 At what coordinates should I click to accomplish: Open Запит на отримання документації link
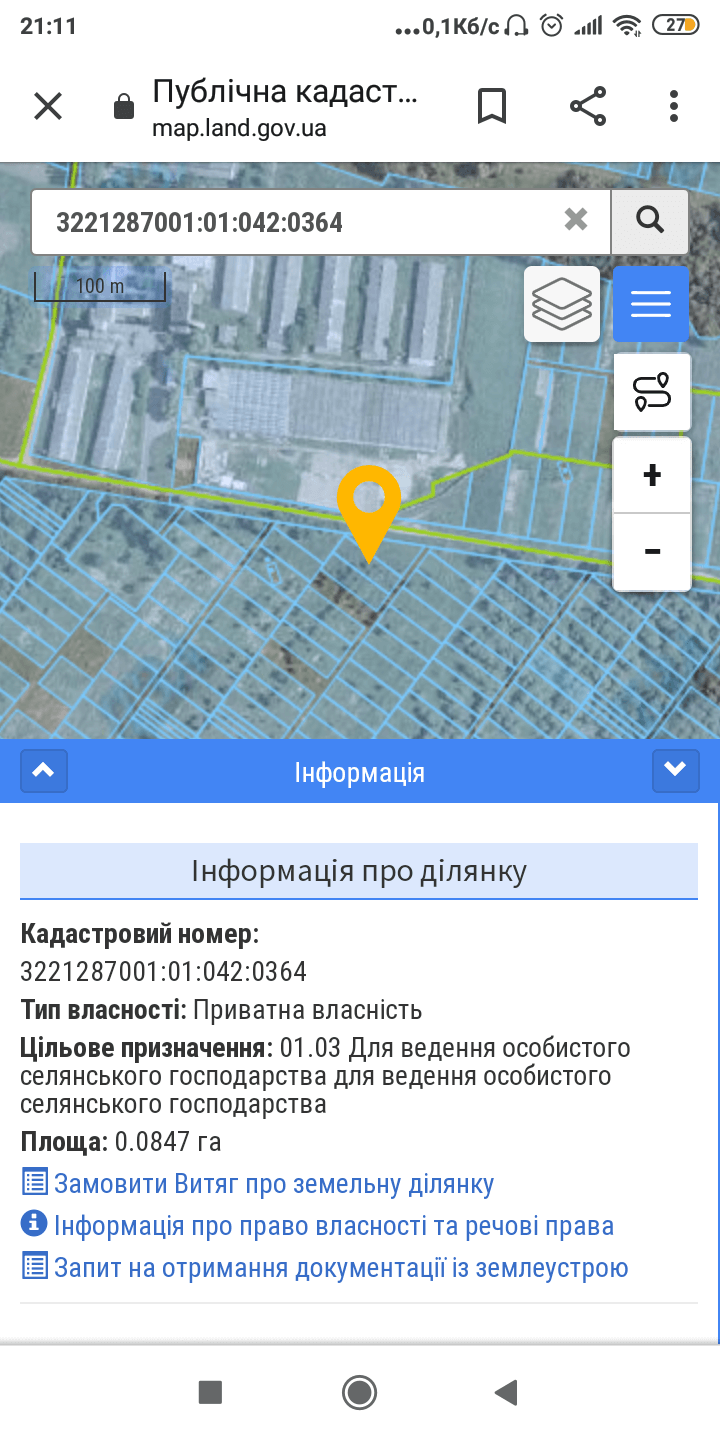(340, 1269)
